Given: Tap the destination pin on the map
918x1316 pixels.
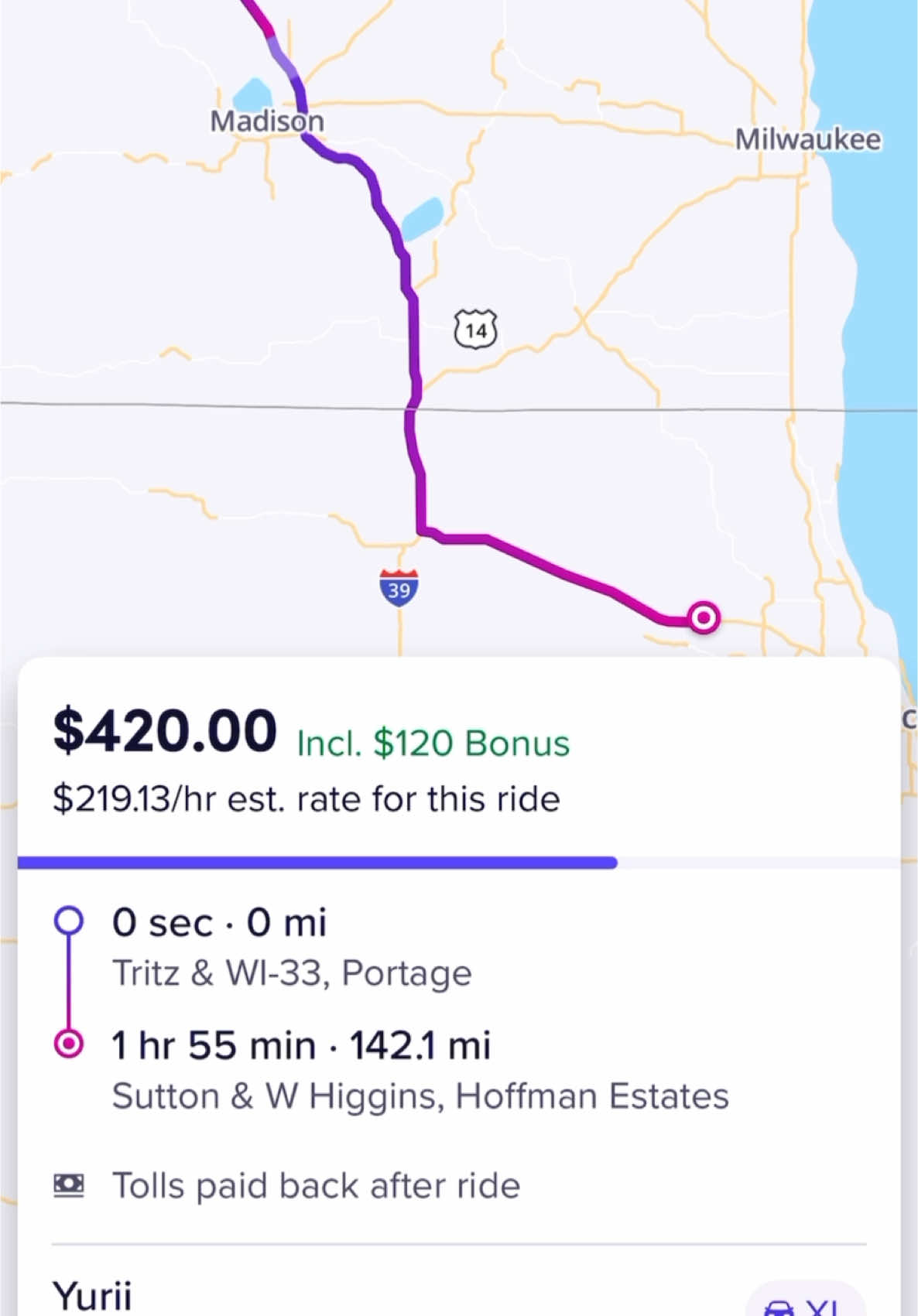Looking at the screenshot, I should [x=703, y=618].
